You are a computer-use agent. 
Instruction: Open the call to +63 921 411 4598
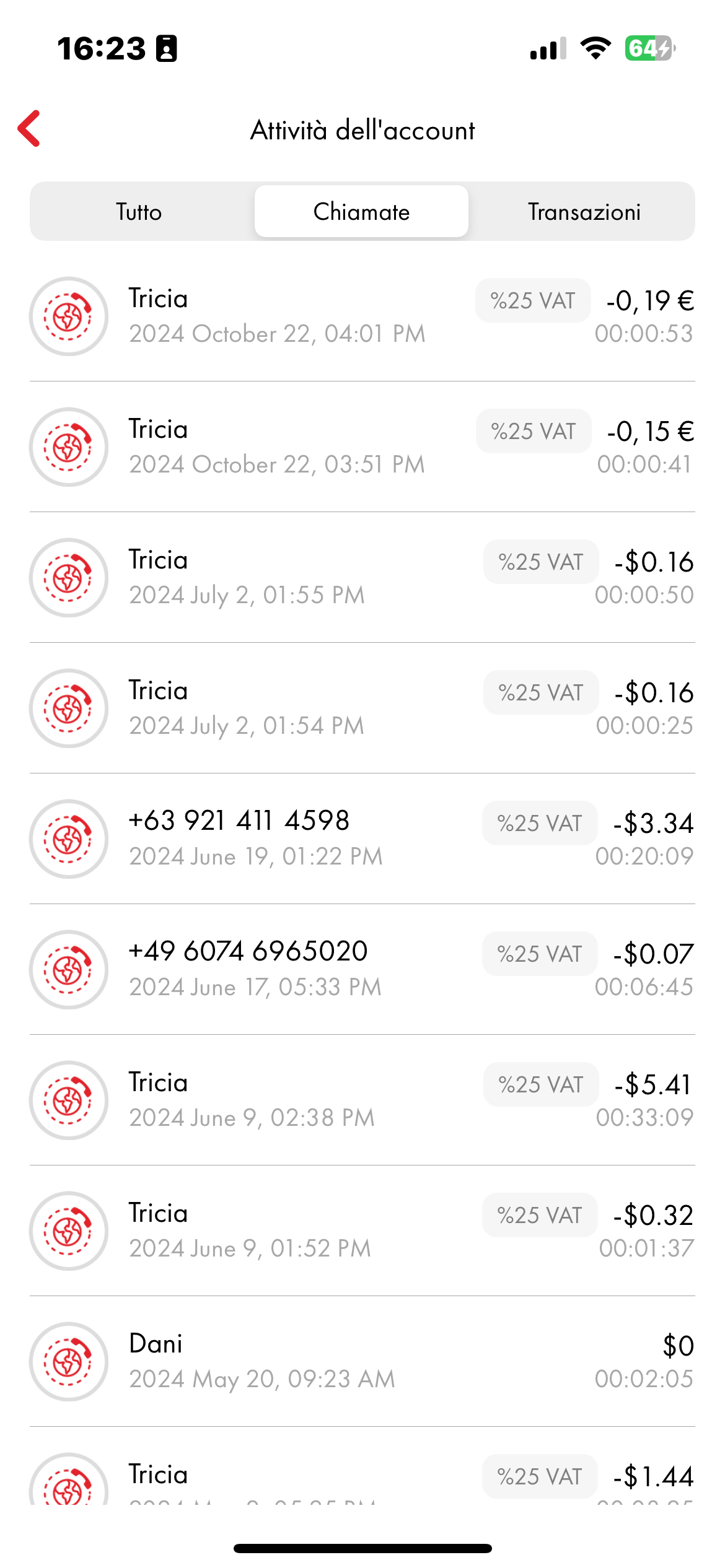pos(362,839)
